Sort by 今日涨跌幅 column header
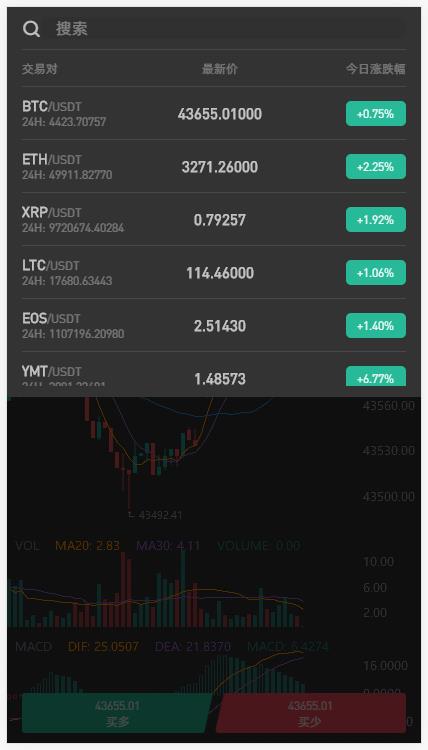Image resolution: width=428 pixels, height=750 pixels. 375,69
